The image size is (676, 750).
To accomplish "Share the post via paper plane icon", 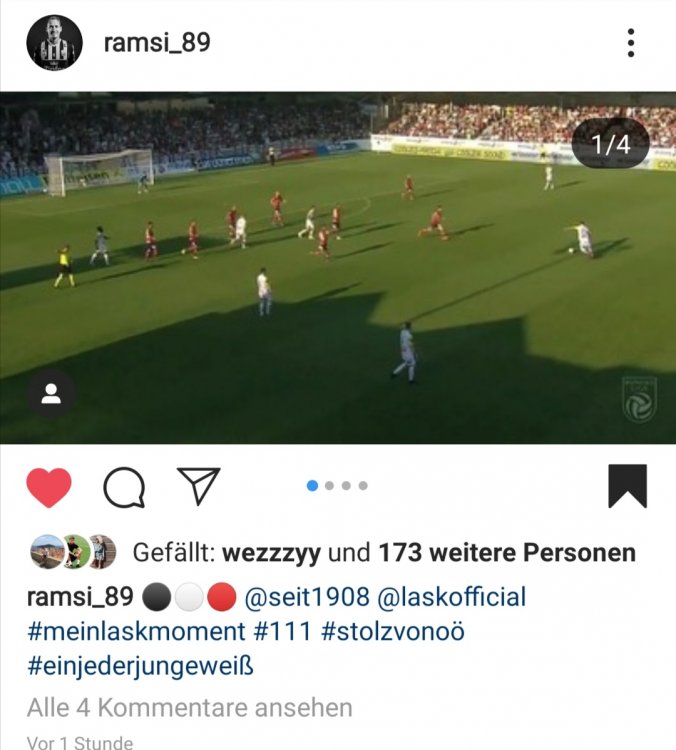I will click(x=198, y=486).
